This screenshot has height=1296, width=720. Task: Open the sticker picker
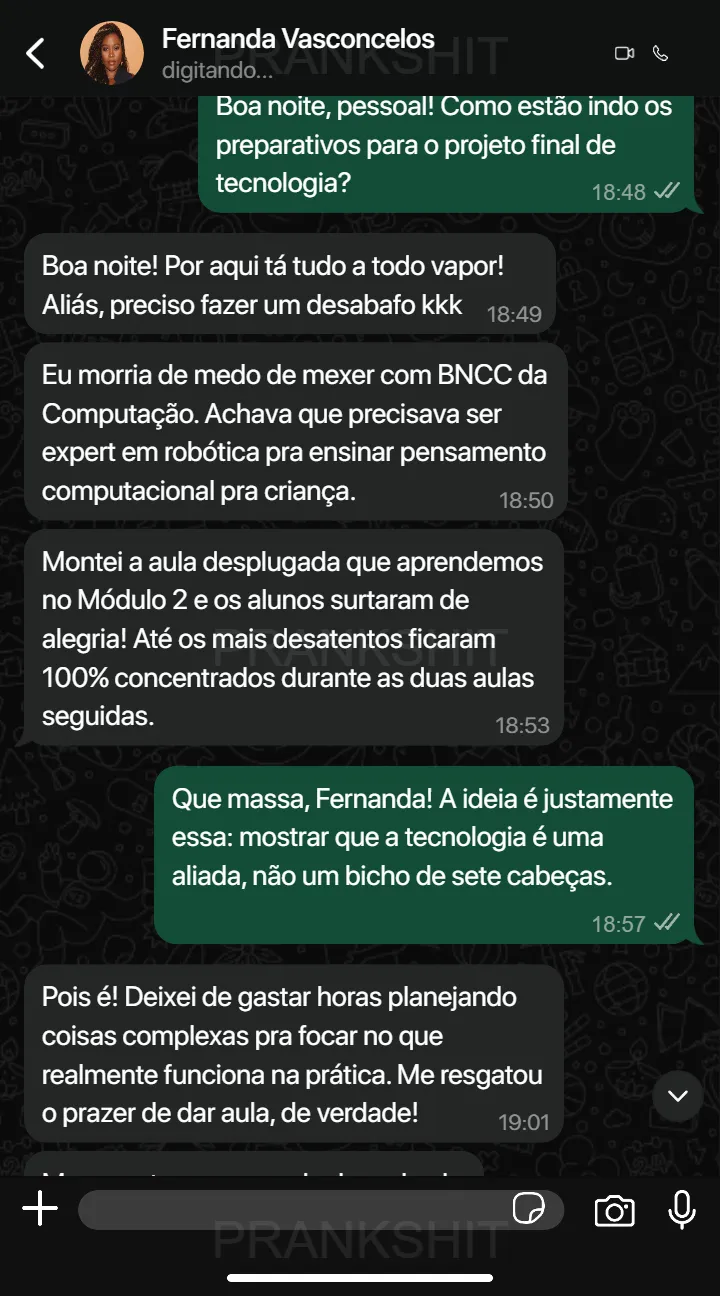click(528, 1210)
